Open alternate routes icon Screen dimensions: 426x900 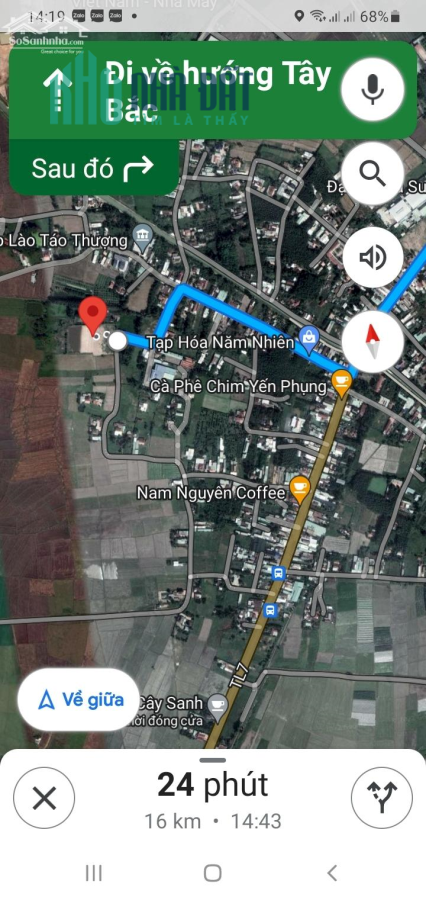pyautogui.click(x=382, y=798)
